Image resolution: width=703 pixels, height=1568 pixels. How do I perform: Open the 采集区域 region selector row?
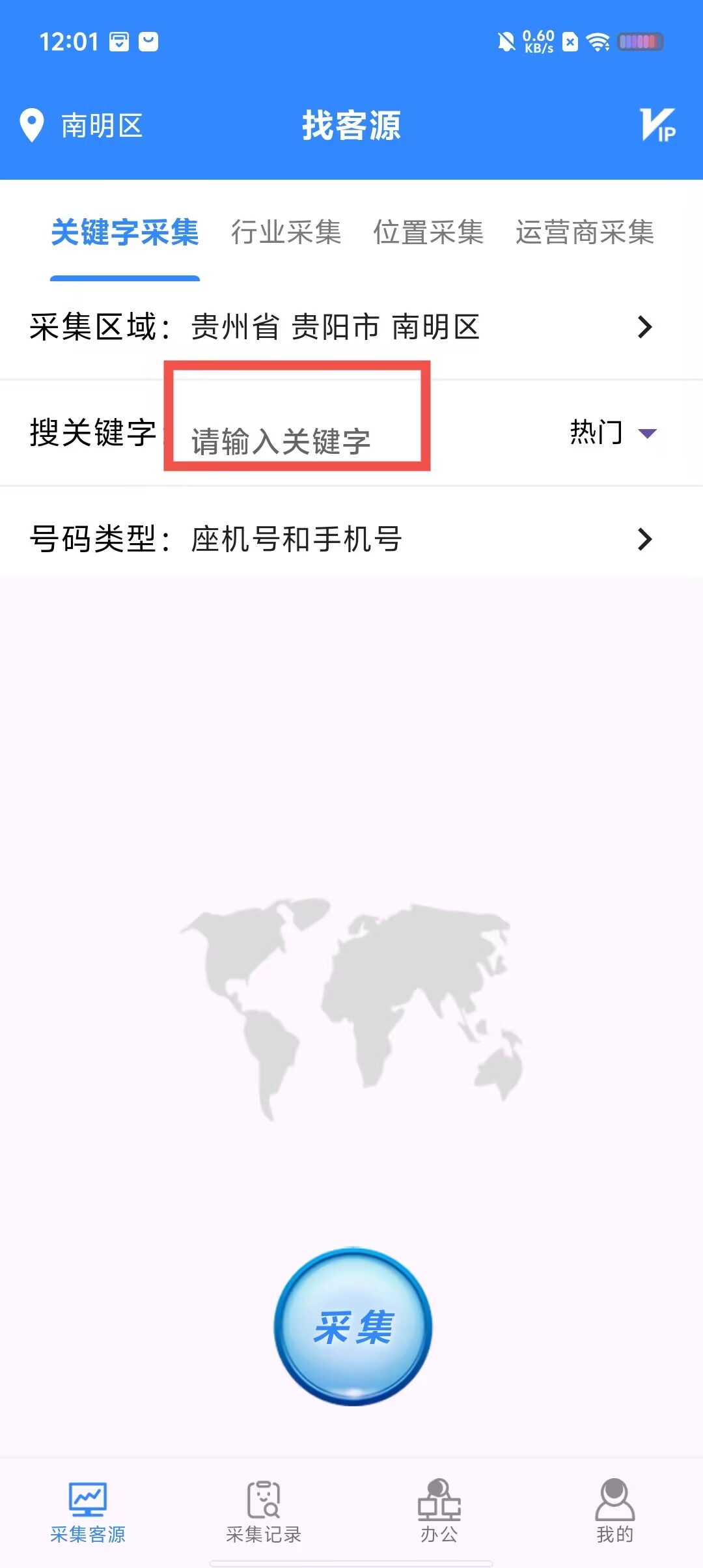click(x=351, y=327)
